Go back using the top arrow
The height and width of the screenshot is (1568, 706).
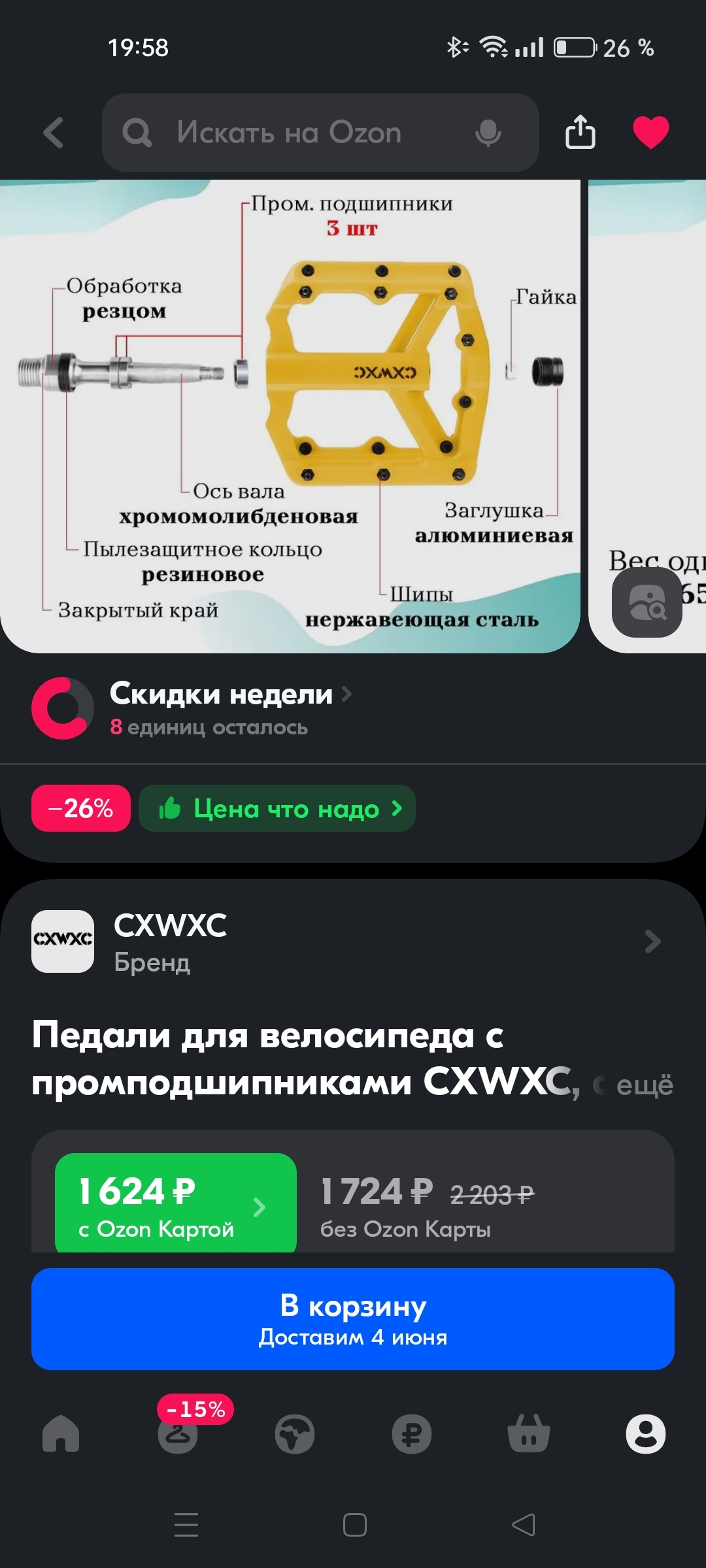tap(54, 133)
